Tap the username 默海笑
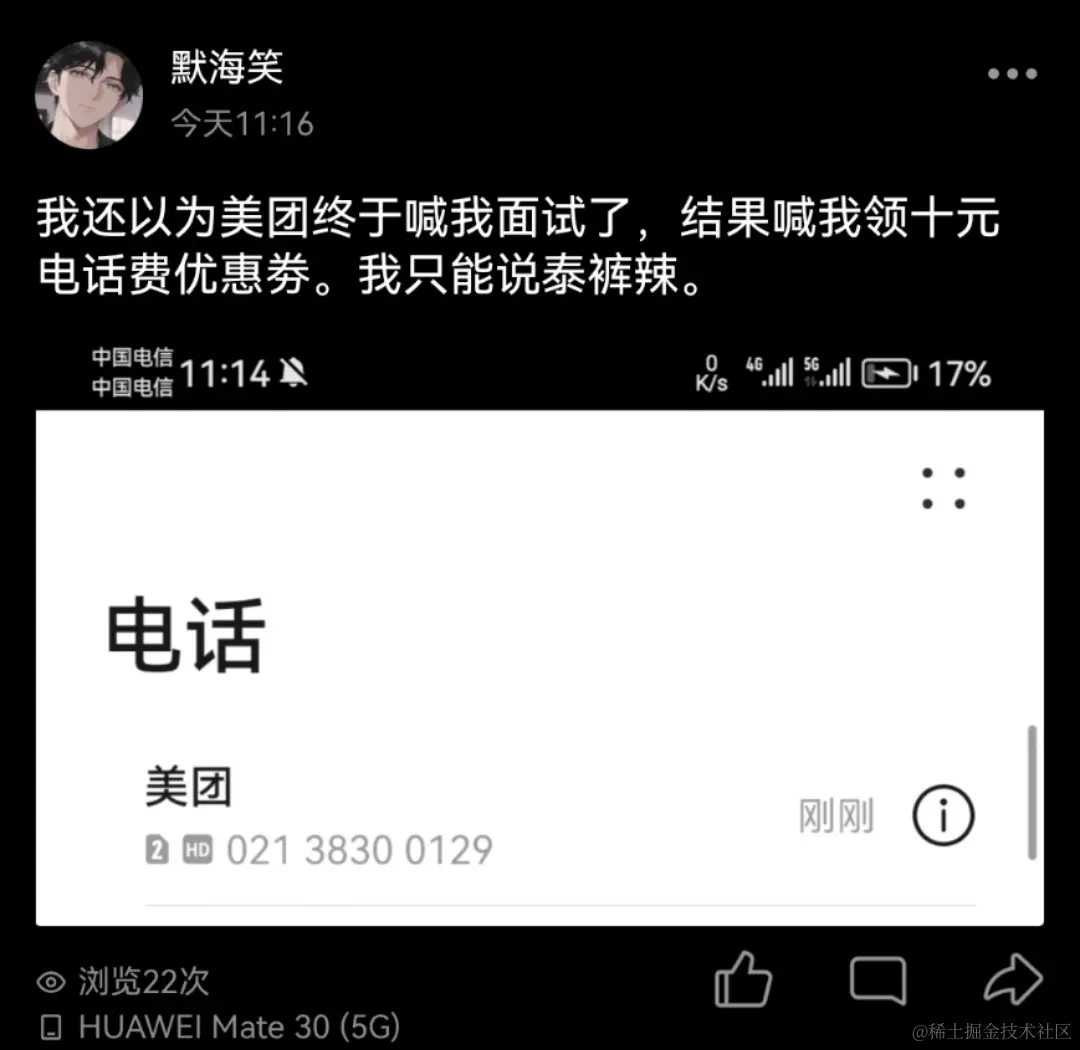The image size is (1080, 1050). [227, 69]
